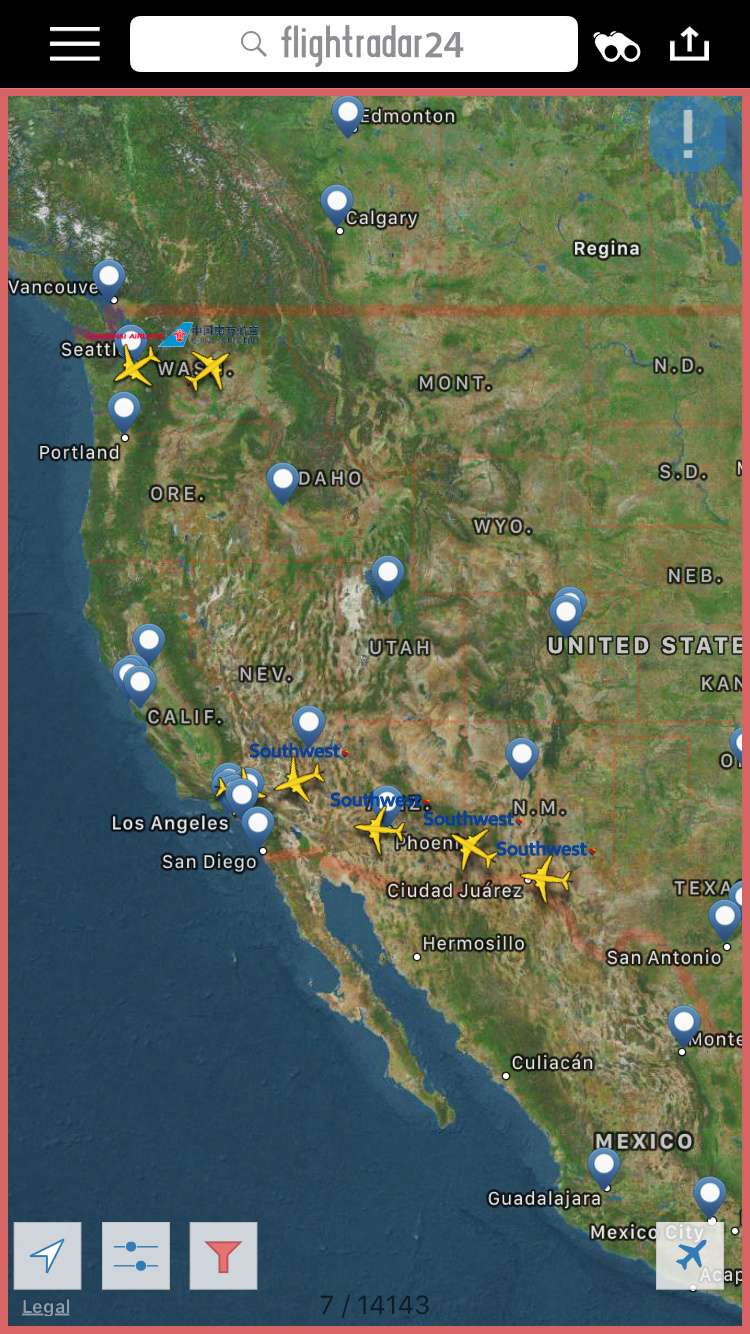Center map on my location
The image size is (750, 1334).
(47, 1255)
